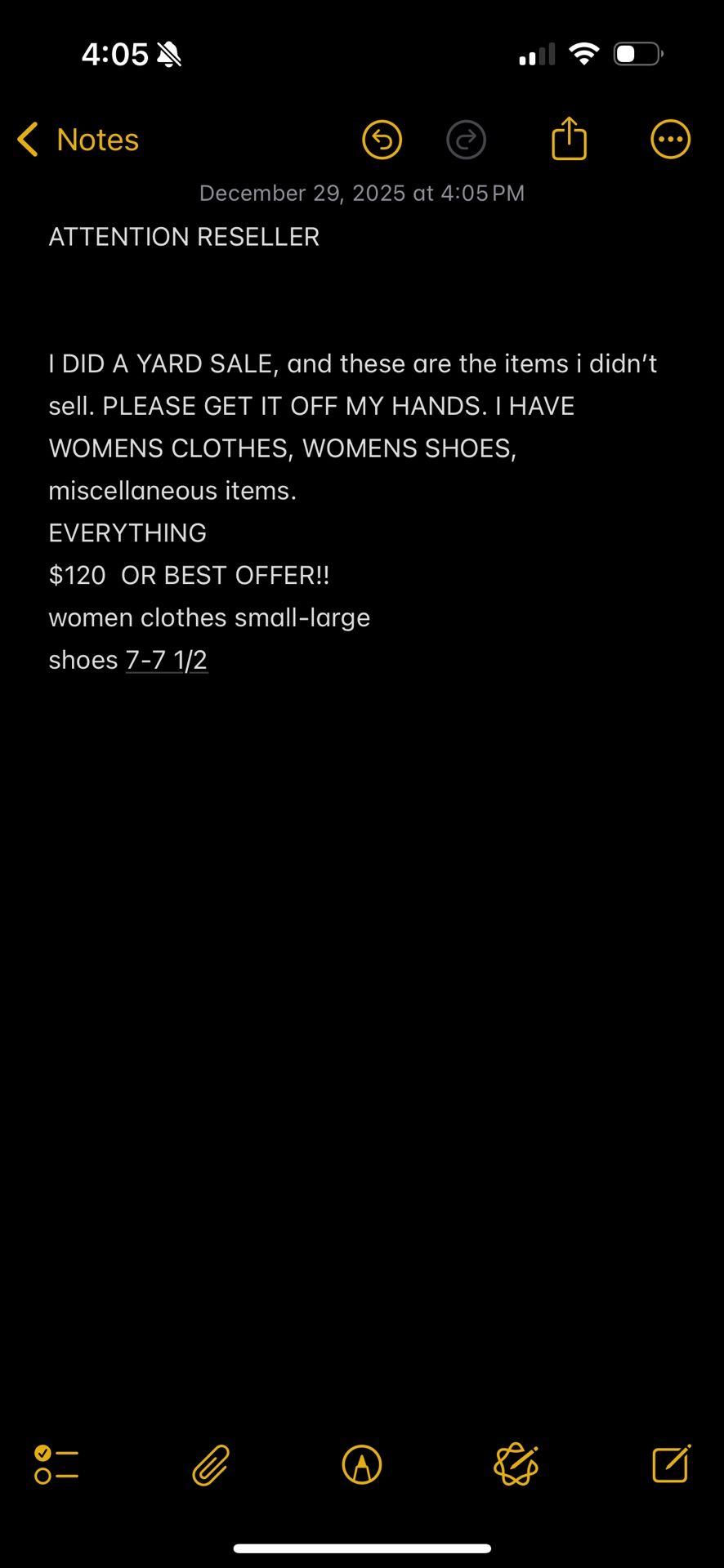The width and height of the screenshot is (724, 1568).
Task: Tap the ATTENTION RESELLER heading line
Action: point(183,236)
